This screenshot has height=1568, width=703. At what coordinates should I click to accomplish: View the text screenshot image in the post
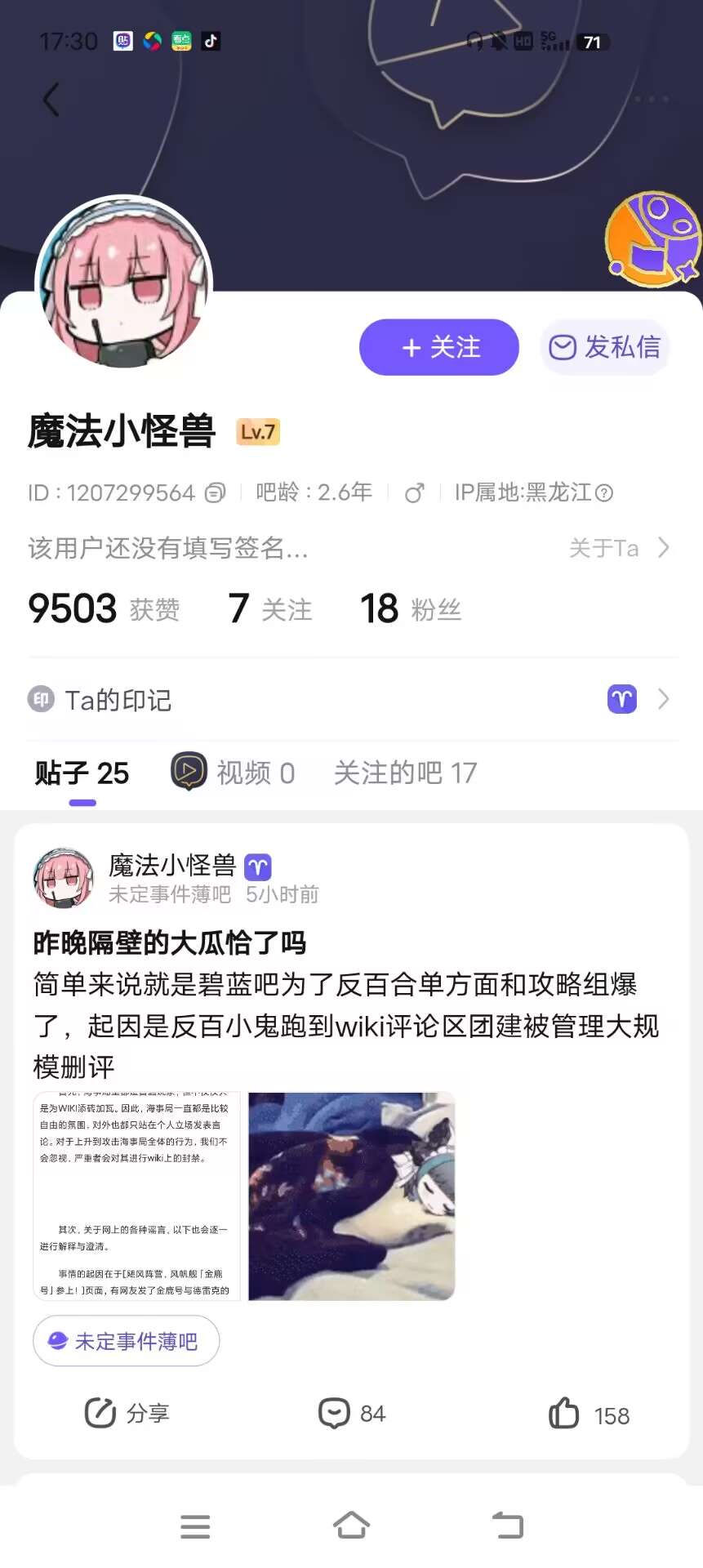coord(136,1196)
